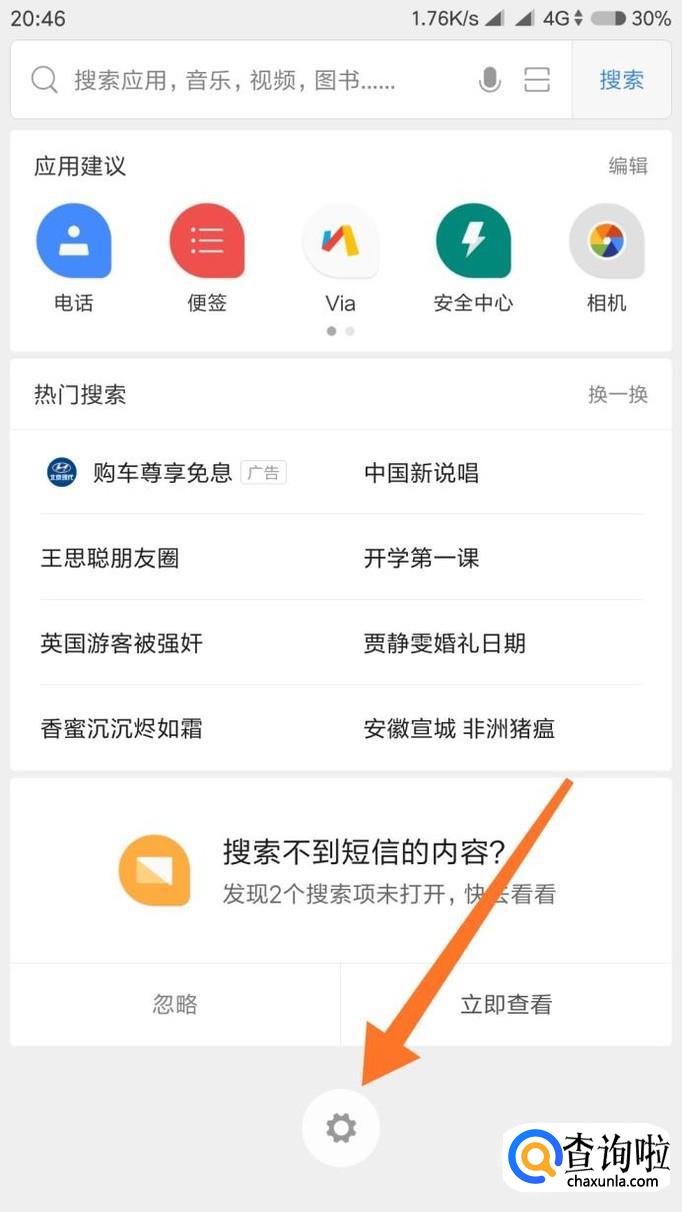Refresh hot searches with 换一换

pyautogui.click(x=618, y=394)
